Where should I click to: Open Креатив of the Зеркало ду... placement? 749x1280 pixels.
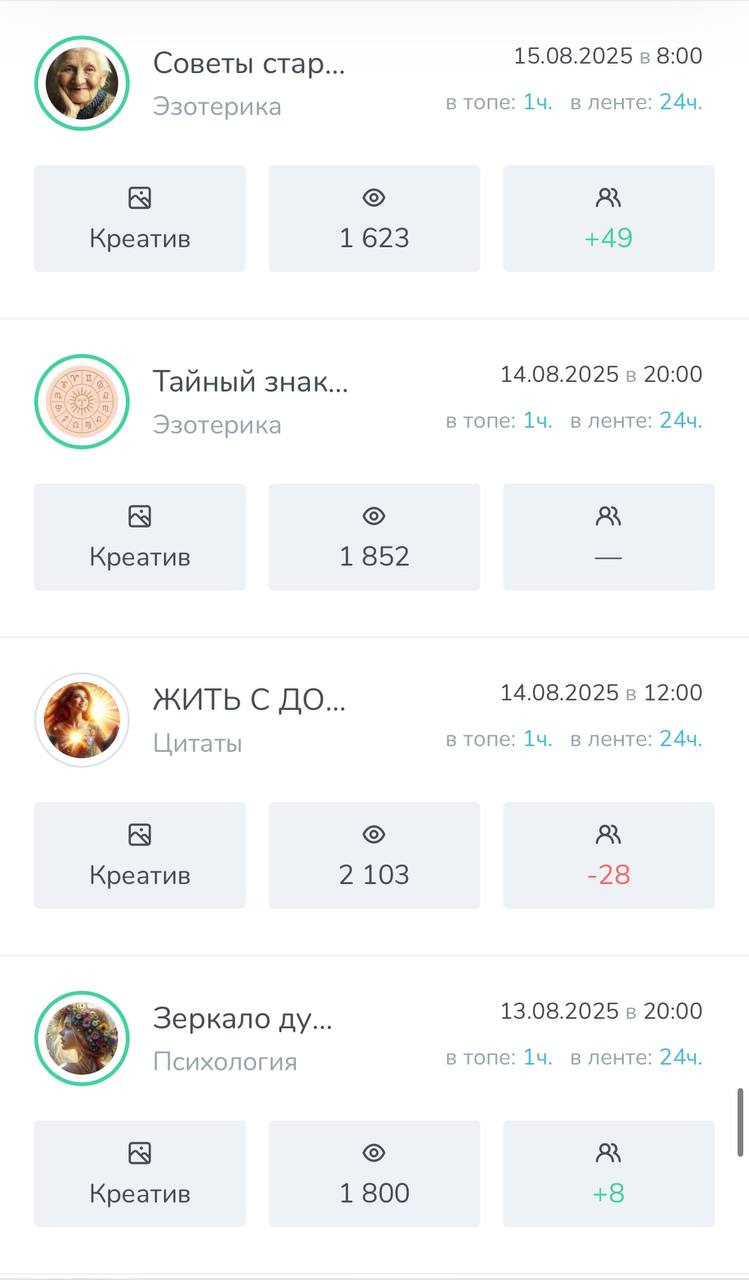[x=140, y=1173]
